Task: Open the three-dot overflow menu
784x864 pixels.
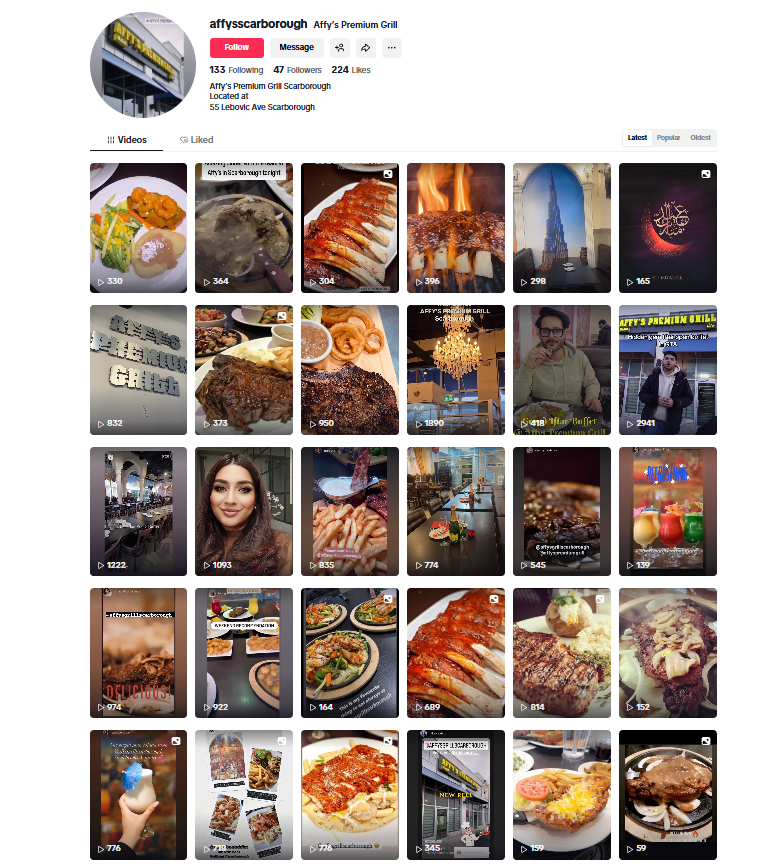Action: coord(391,47)
